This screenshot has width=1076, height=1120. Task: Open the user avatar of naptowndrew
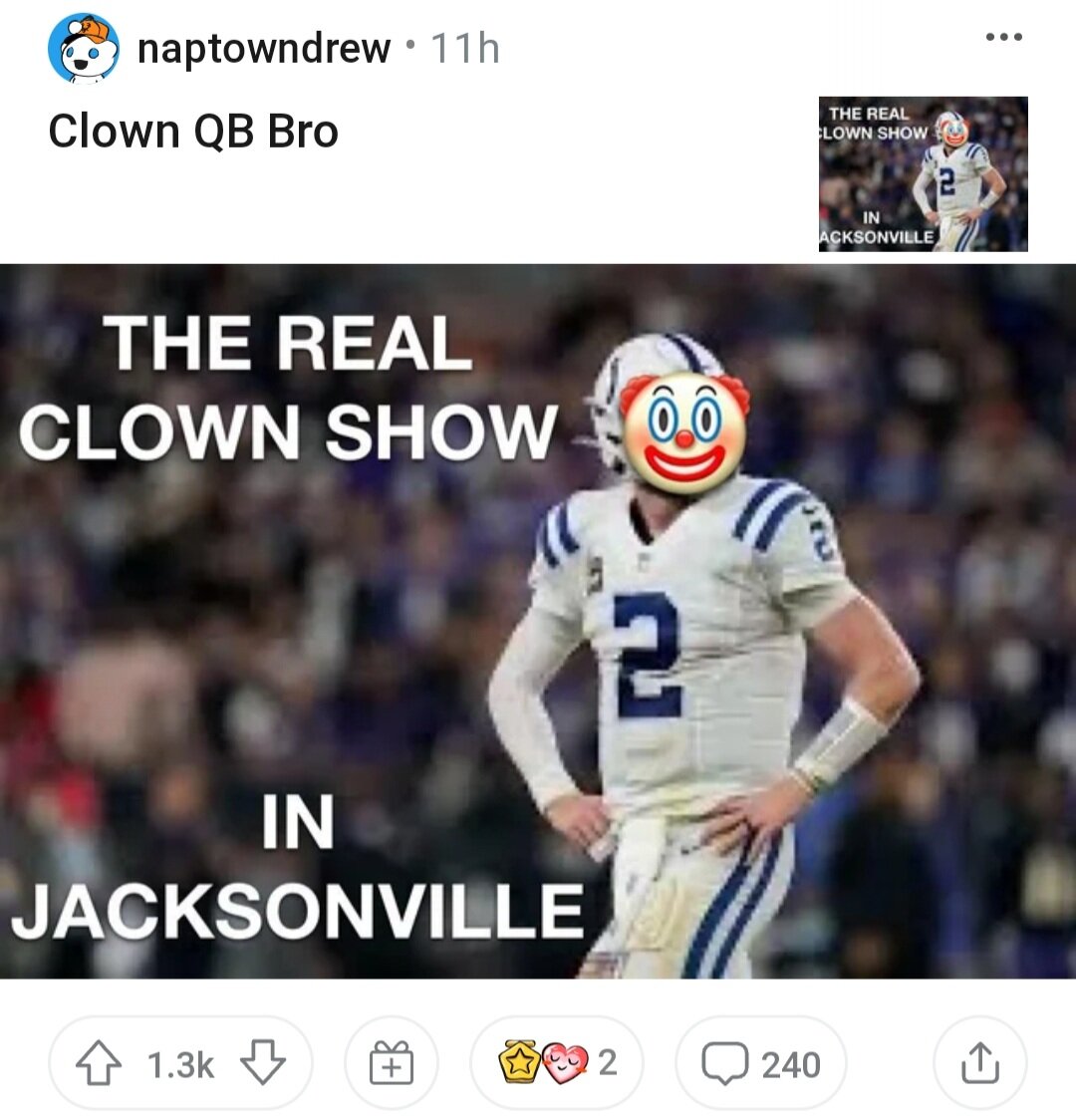point(83,48)
